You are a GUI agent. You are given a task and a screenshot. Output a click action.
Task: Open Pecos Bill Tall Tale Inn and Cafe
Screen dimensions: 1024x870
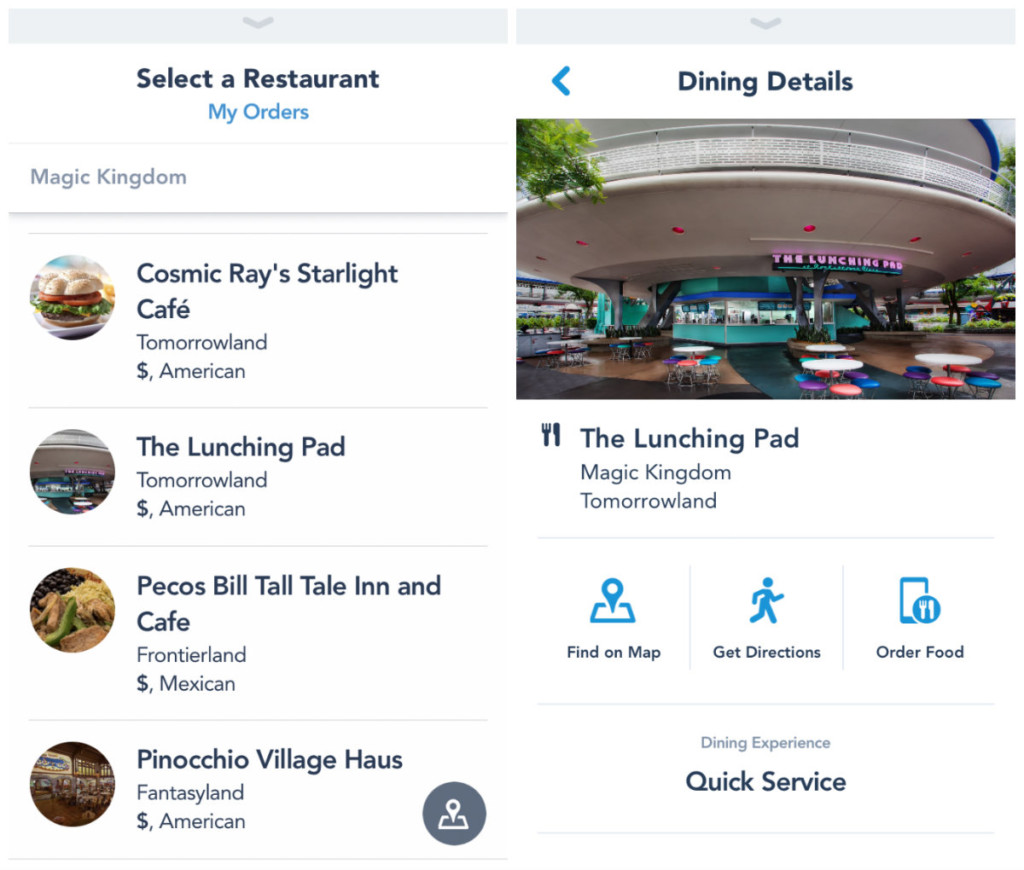coord(288,632)
